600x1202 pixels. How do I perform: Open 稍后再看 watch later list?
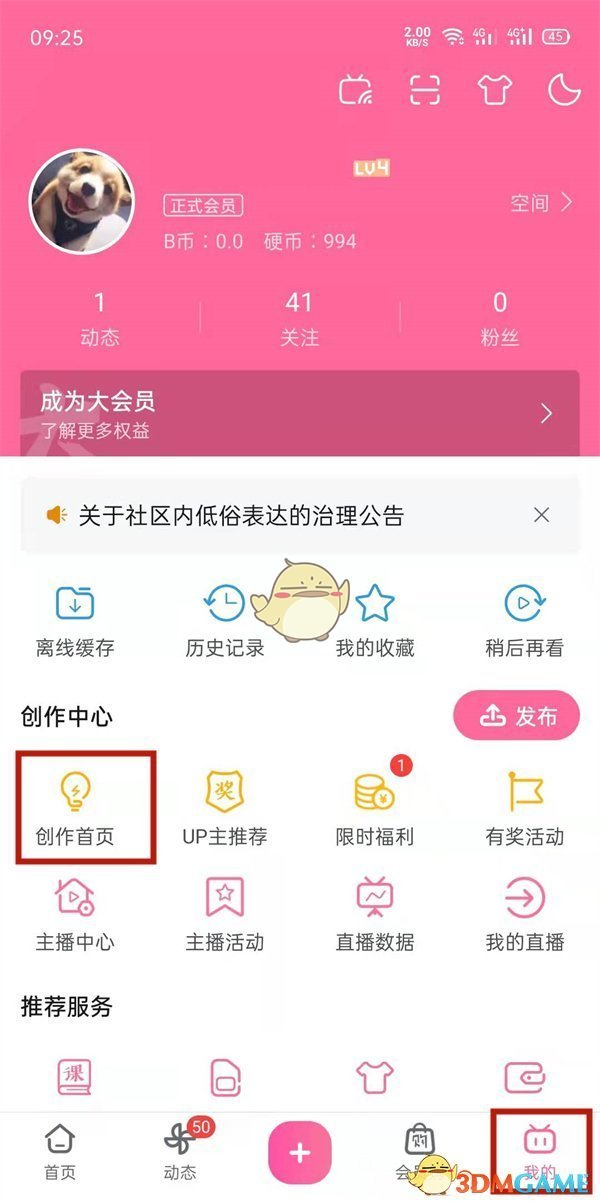(524, 621)
